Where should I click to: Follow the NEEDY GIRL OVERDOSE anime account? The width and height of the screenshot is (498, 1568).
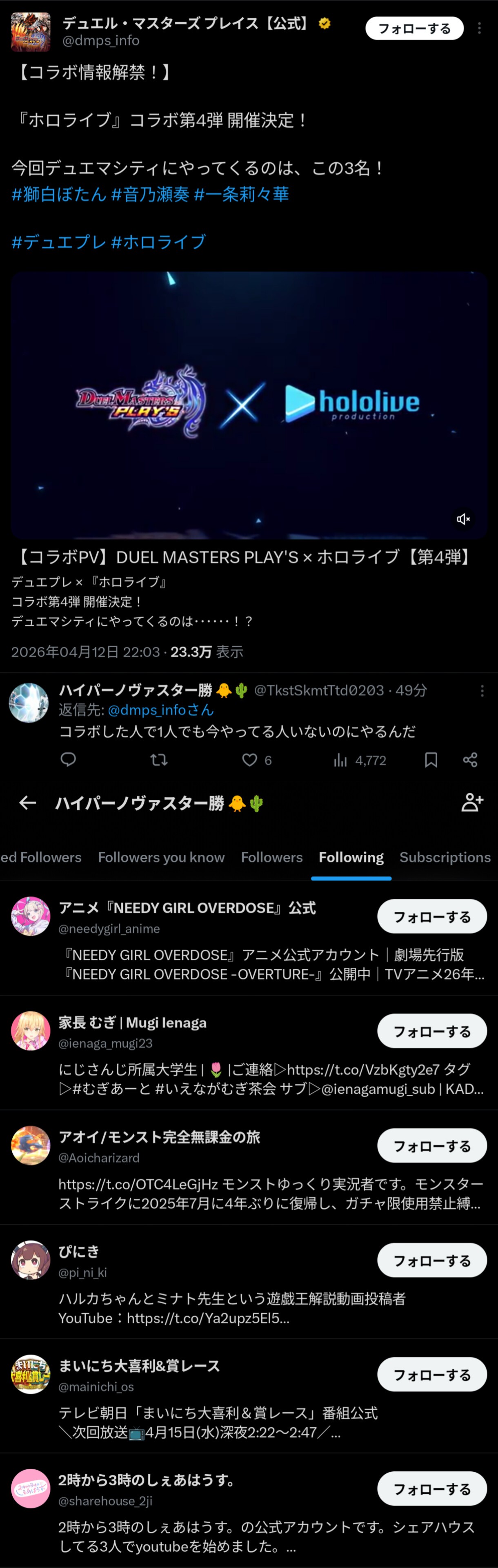pos(431,917)
